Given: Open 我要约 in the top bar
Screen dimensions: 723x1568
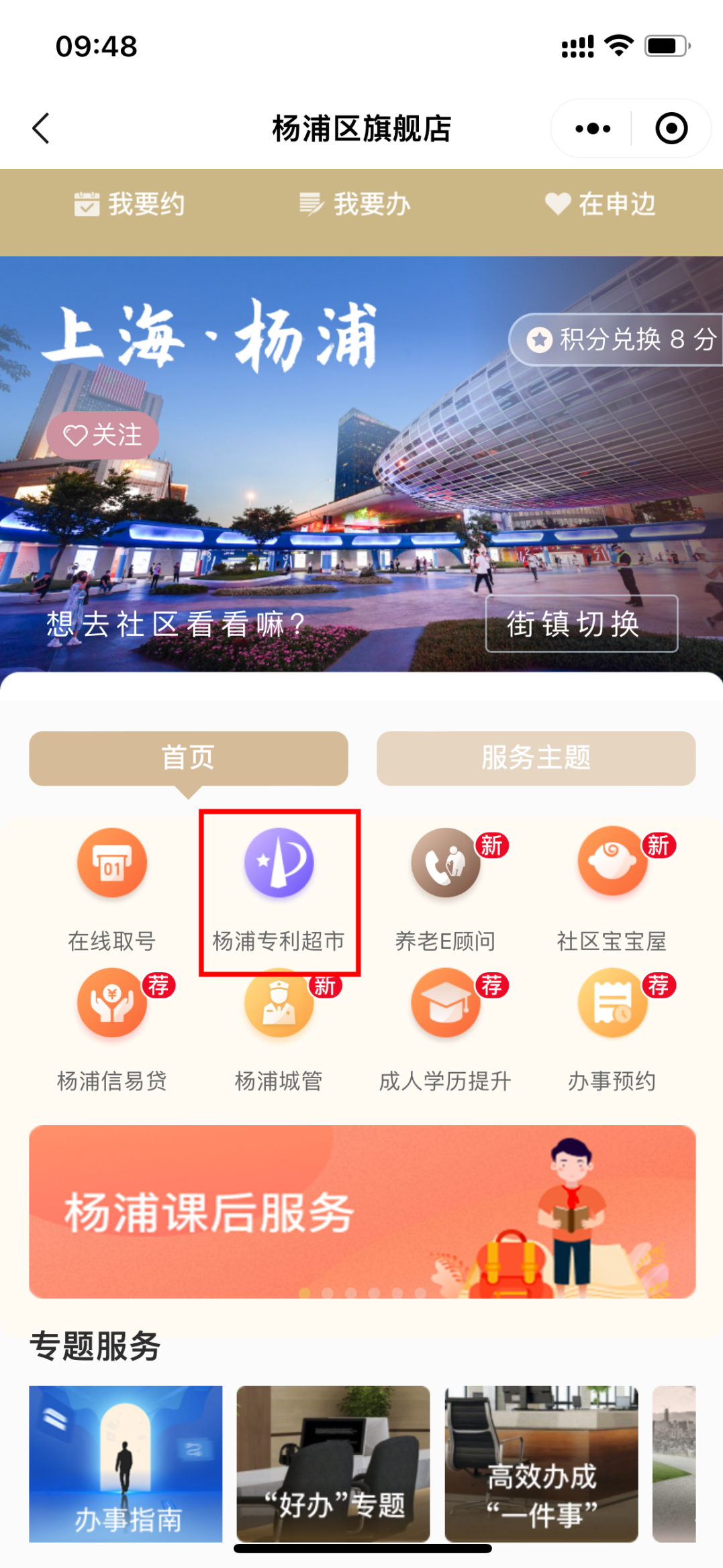Looking at the screenshot, I should 129,204.
